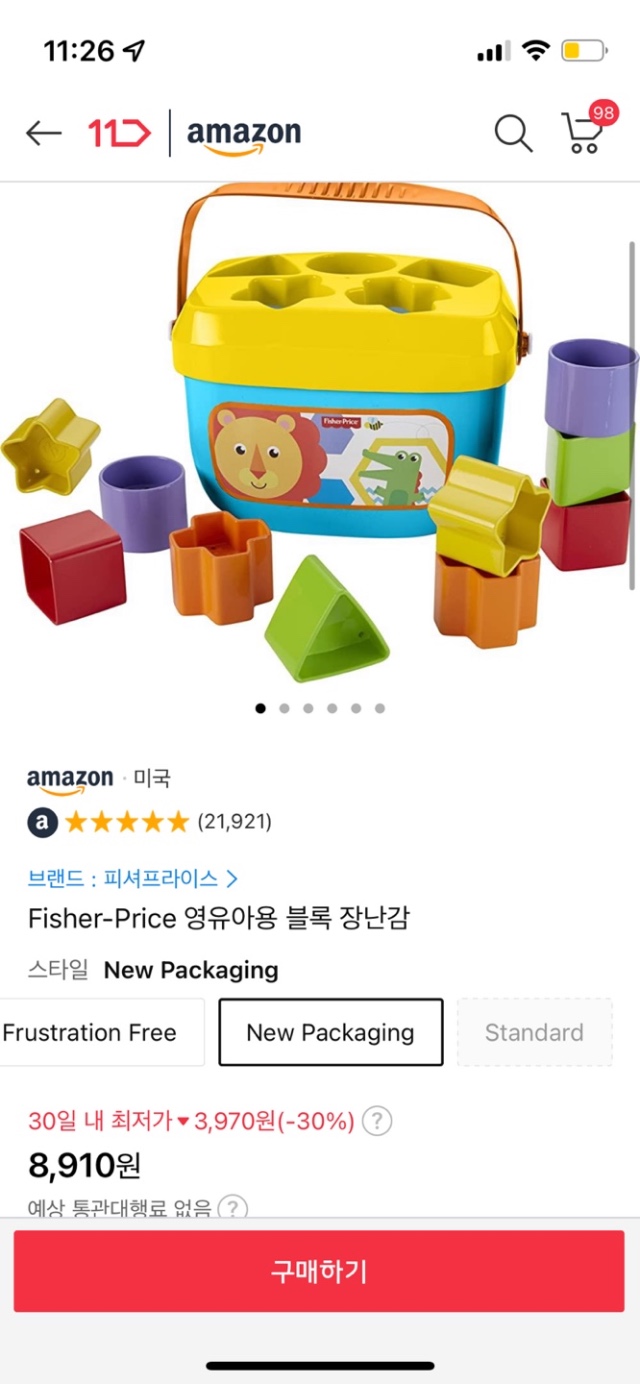Show help for 예상 통관대행료 info
Image resolution: width=640 pixels, height=1384 pixels.
click(232, 1208)
